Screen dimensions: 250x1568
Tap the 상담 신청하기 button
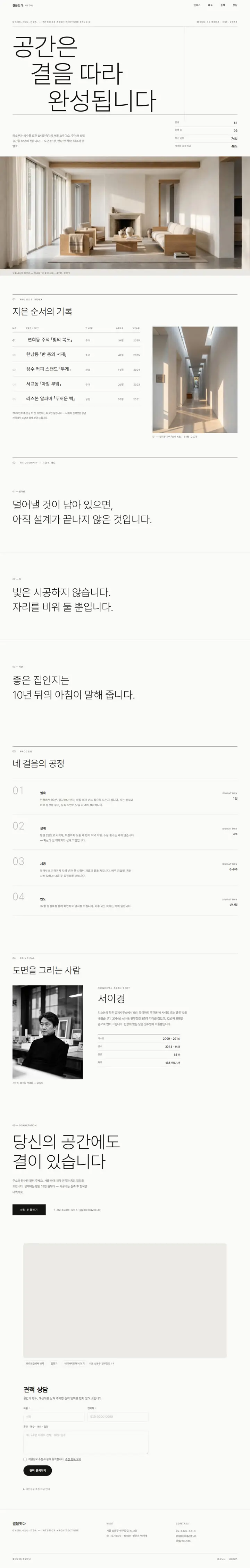point(28,1210)
